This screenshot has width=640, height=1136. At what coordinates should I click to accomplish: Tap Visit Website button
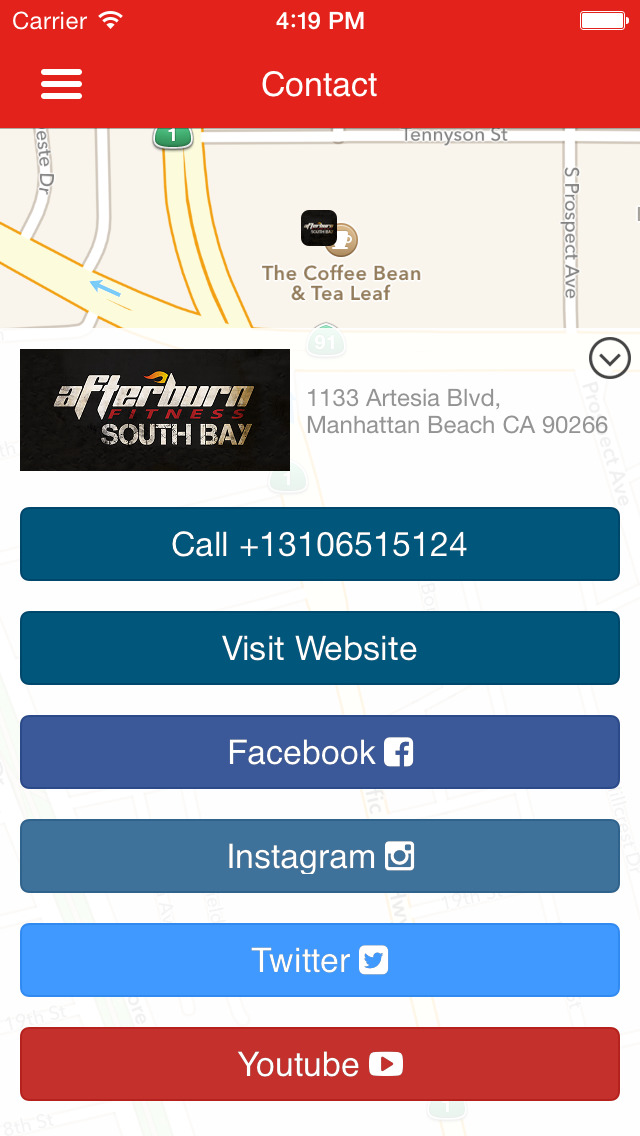(x=320, y=648)
